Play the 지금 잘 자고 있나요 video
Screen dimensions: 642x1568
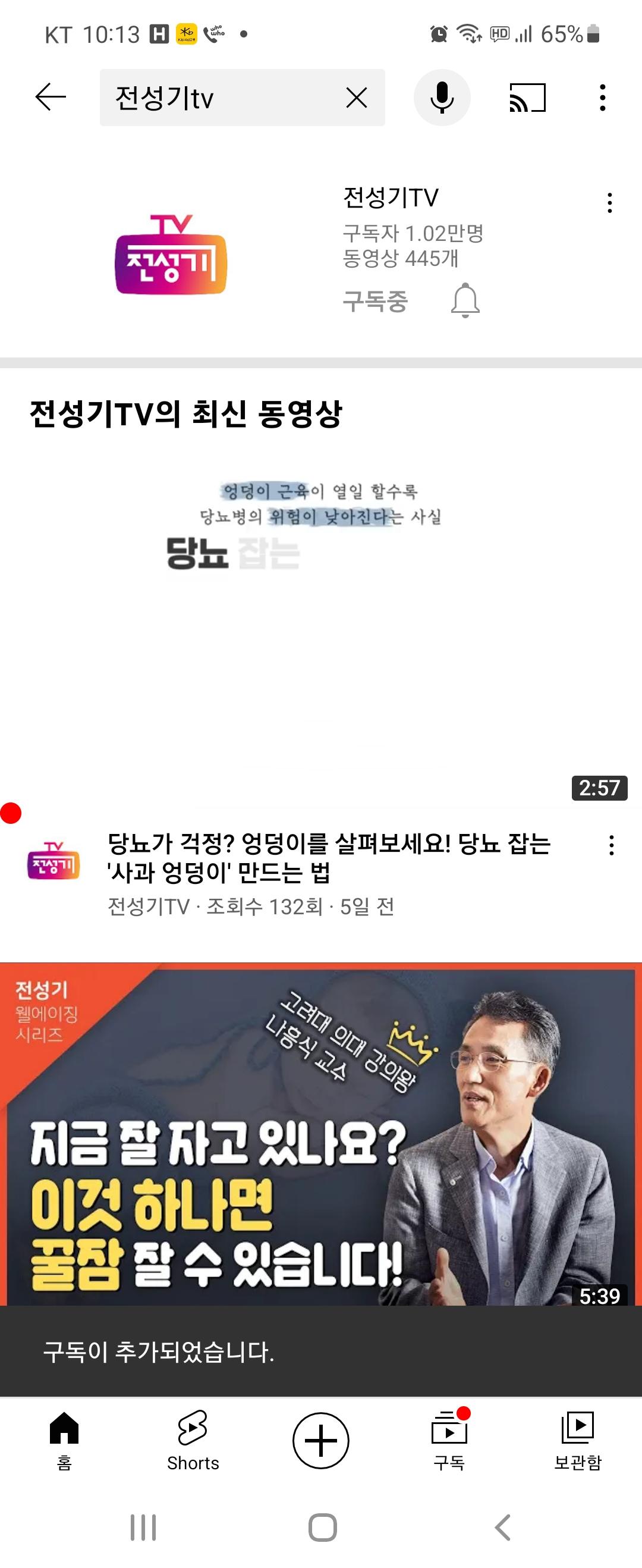(320, 1132)
